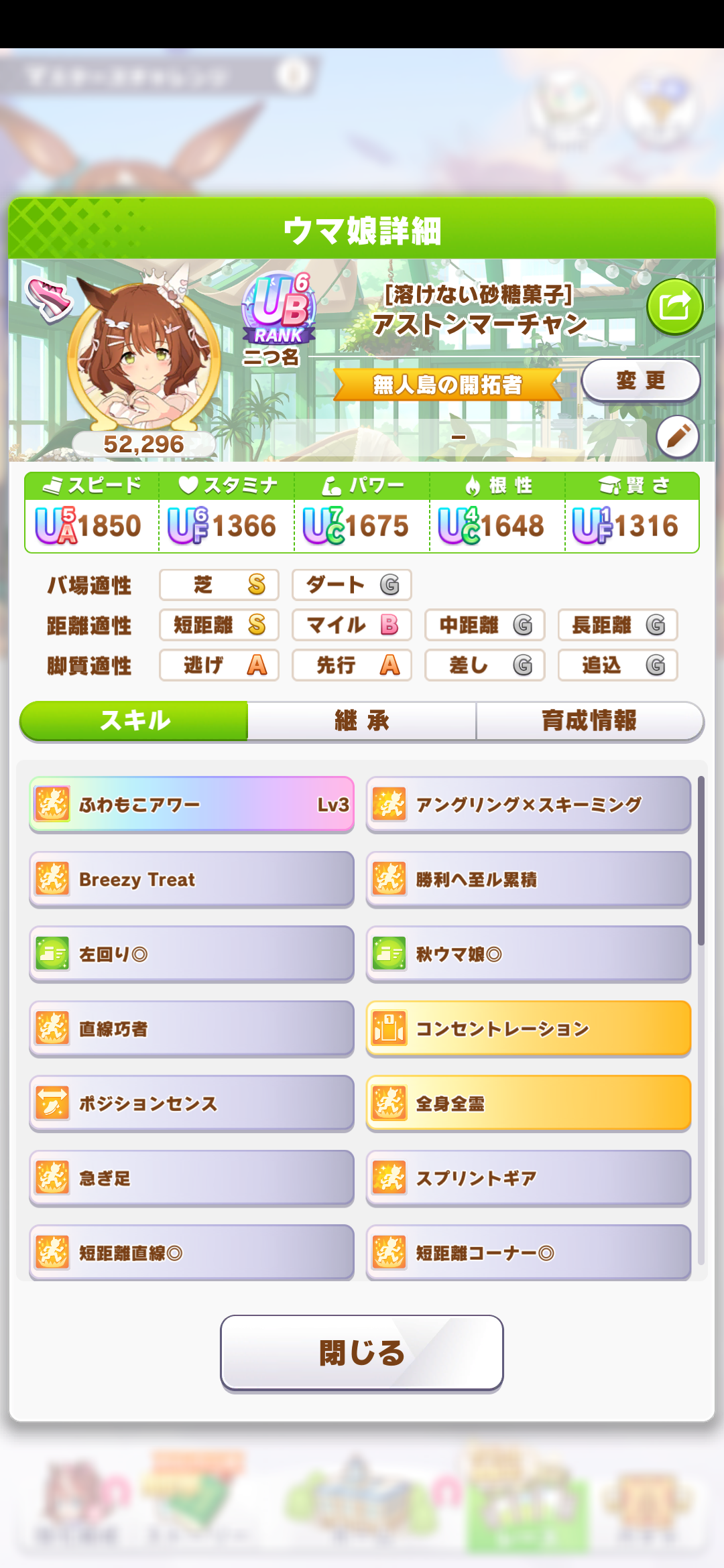The image size is (724, 1568).
Task: Open the 左回り◎ skill
Action: [192, 954]
